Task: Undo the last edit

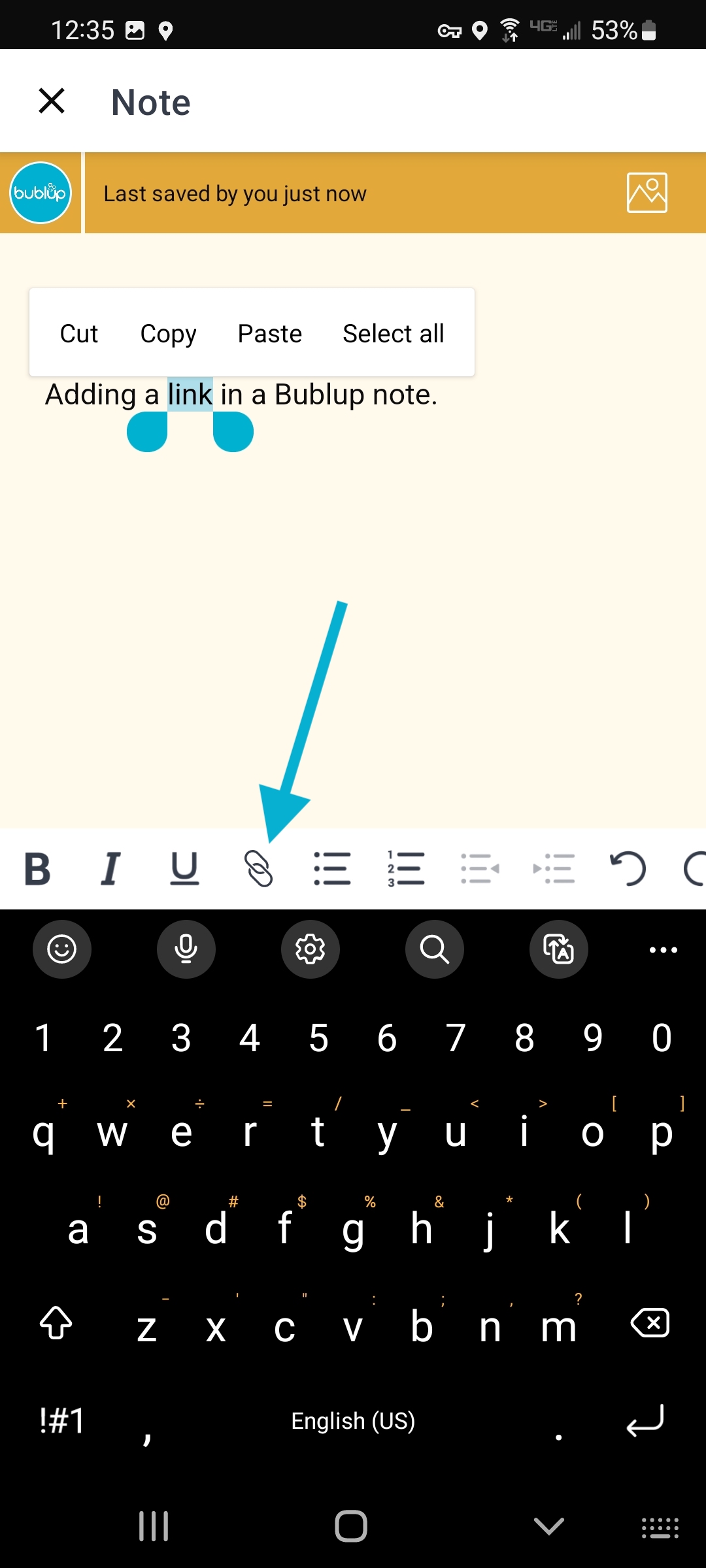Action: point(628,869)
